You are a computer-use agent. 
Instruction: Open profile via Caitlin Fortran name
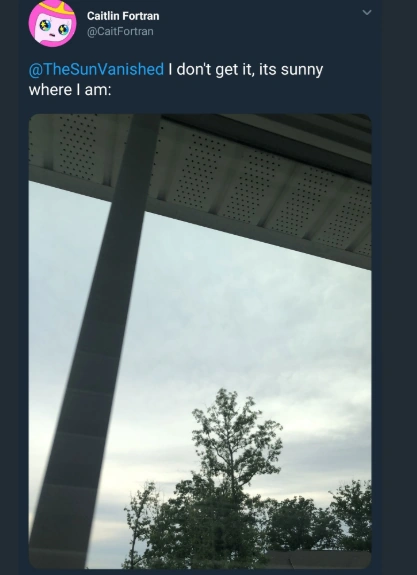tap(123, 16)
